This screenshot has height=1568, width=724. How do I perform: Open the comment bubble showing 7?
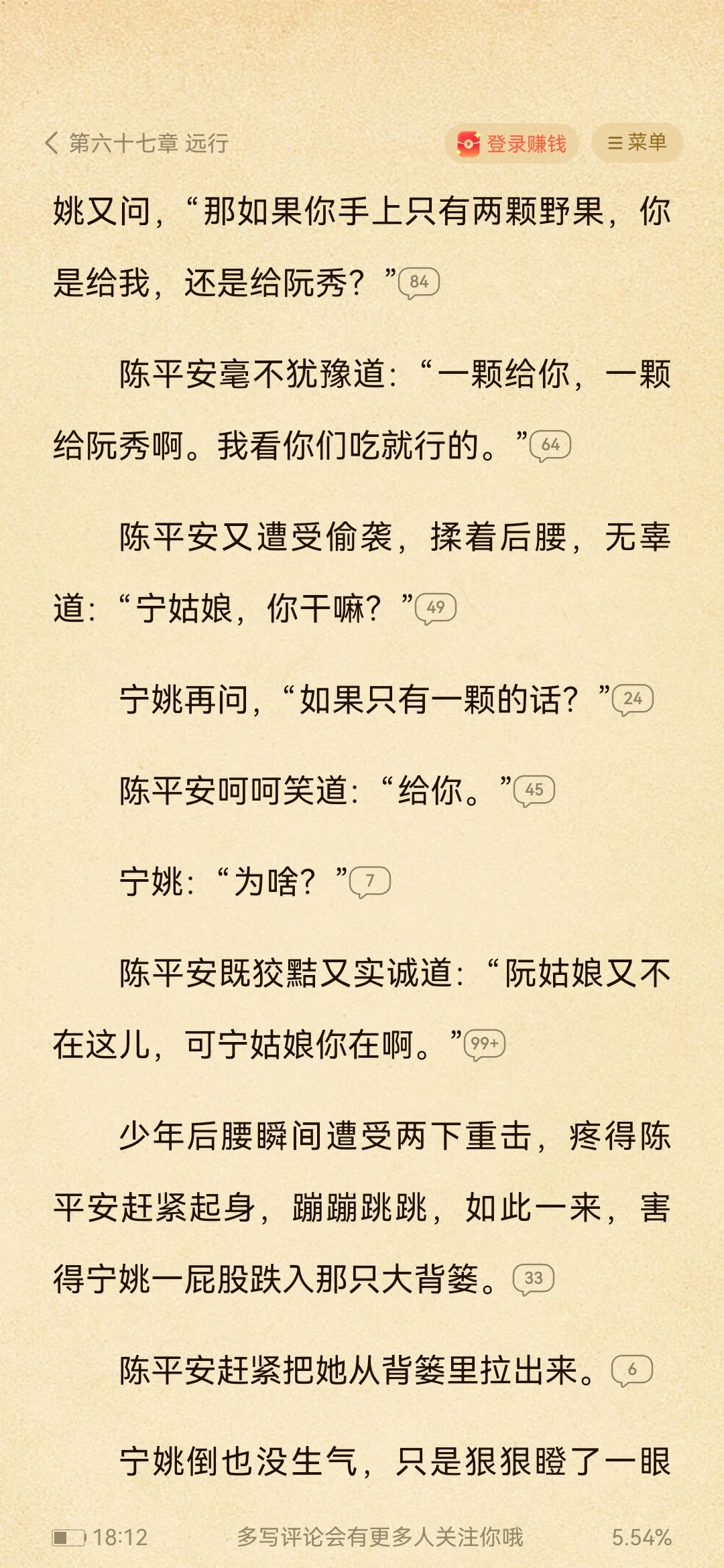pos(370,883)
